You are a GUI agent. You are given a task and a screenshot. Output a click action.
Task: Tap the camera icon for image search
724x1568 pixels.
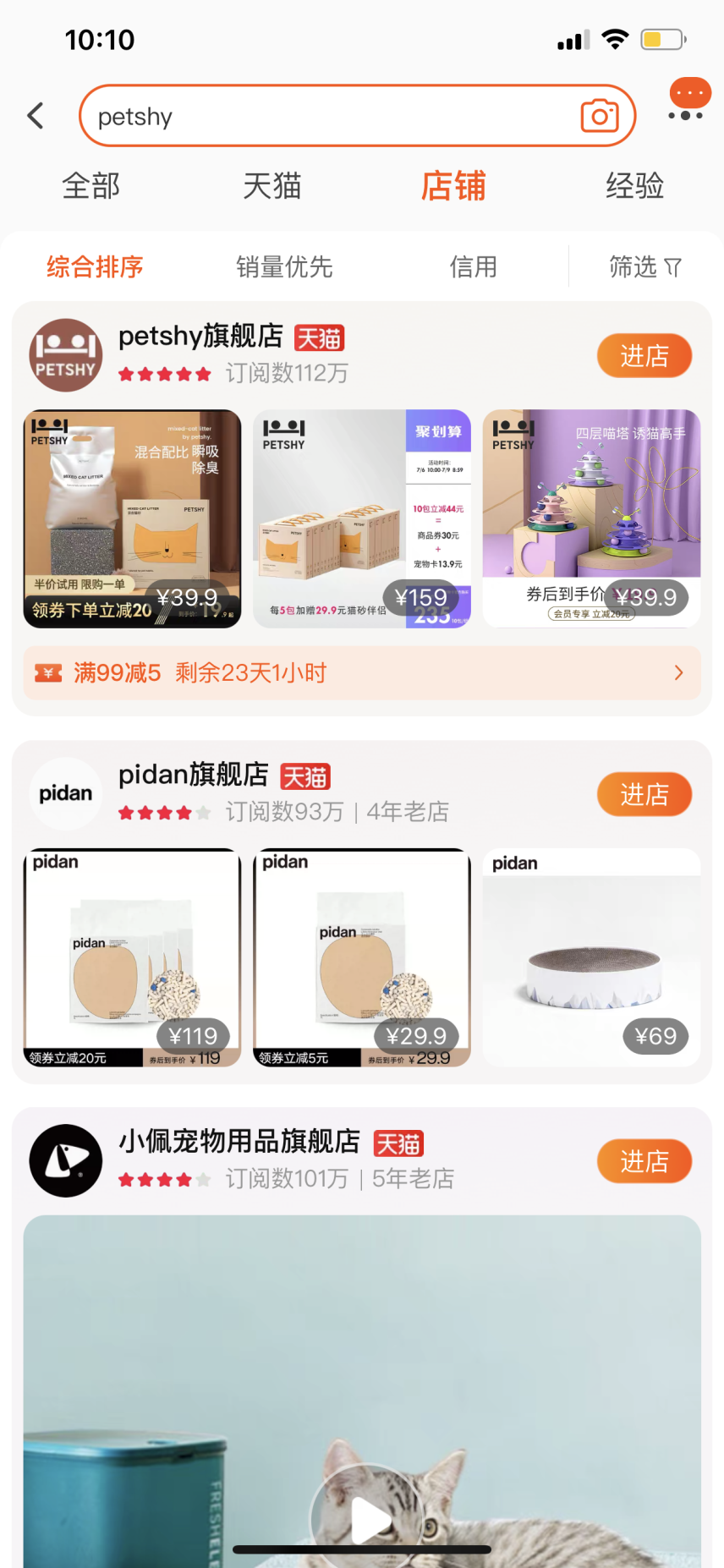pos(601,116)
